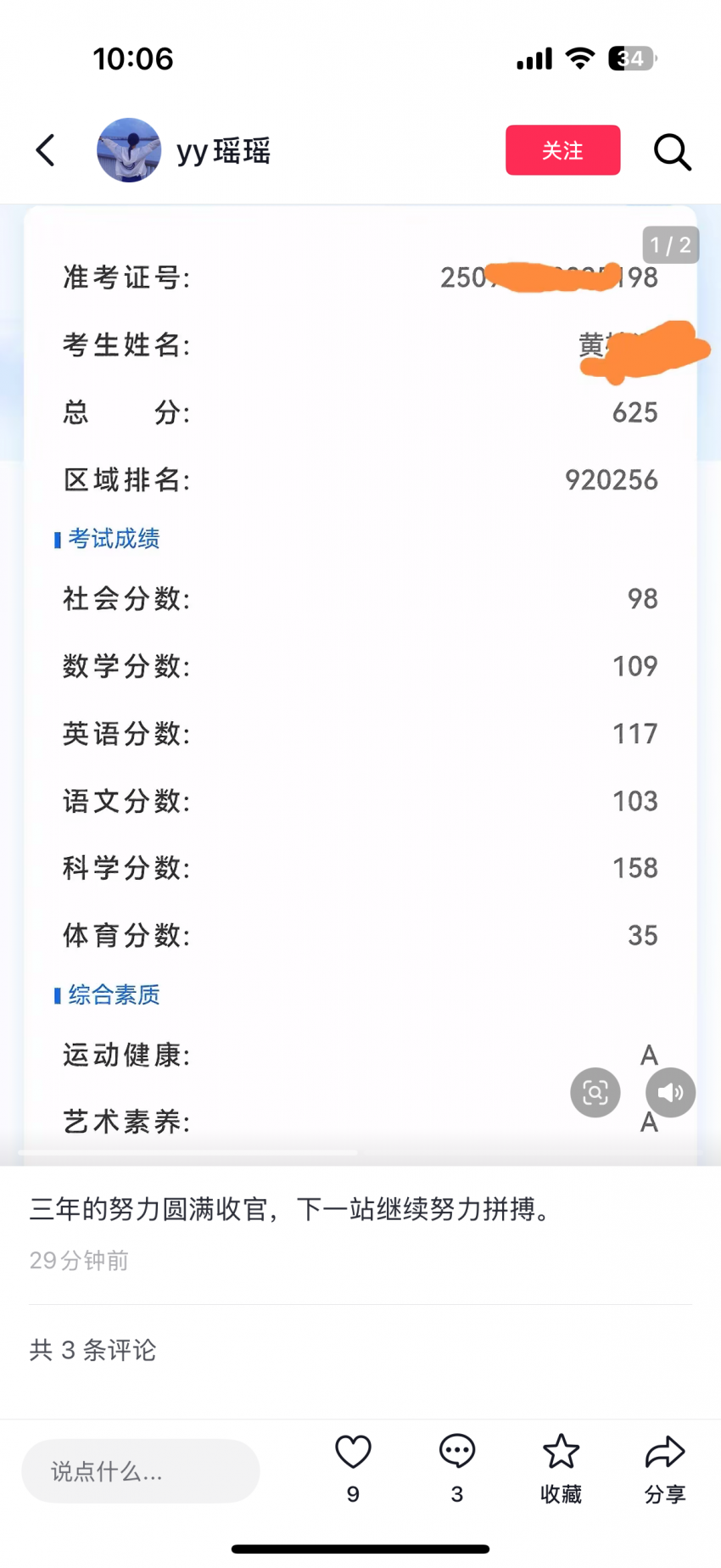
Task: Go back using the top-left arrow
Action: 46,151
